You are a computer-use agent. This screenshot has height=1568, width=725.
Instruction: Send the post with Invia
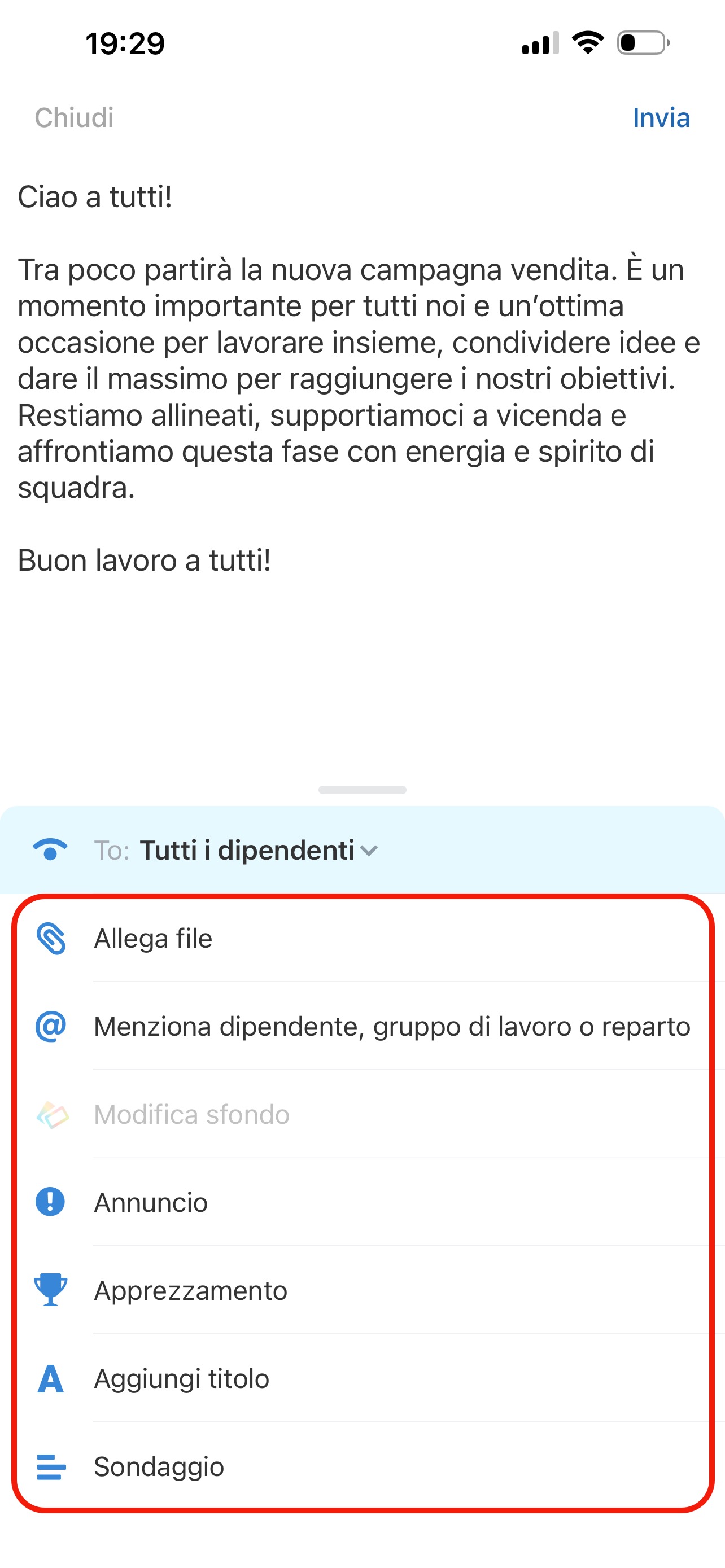pyautogui.click(x=661, y=117)
